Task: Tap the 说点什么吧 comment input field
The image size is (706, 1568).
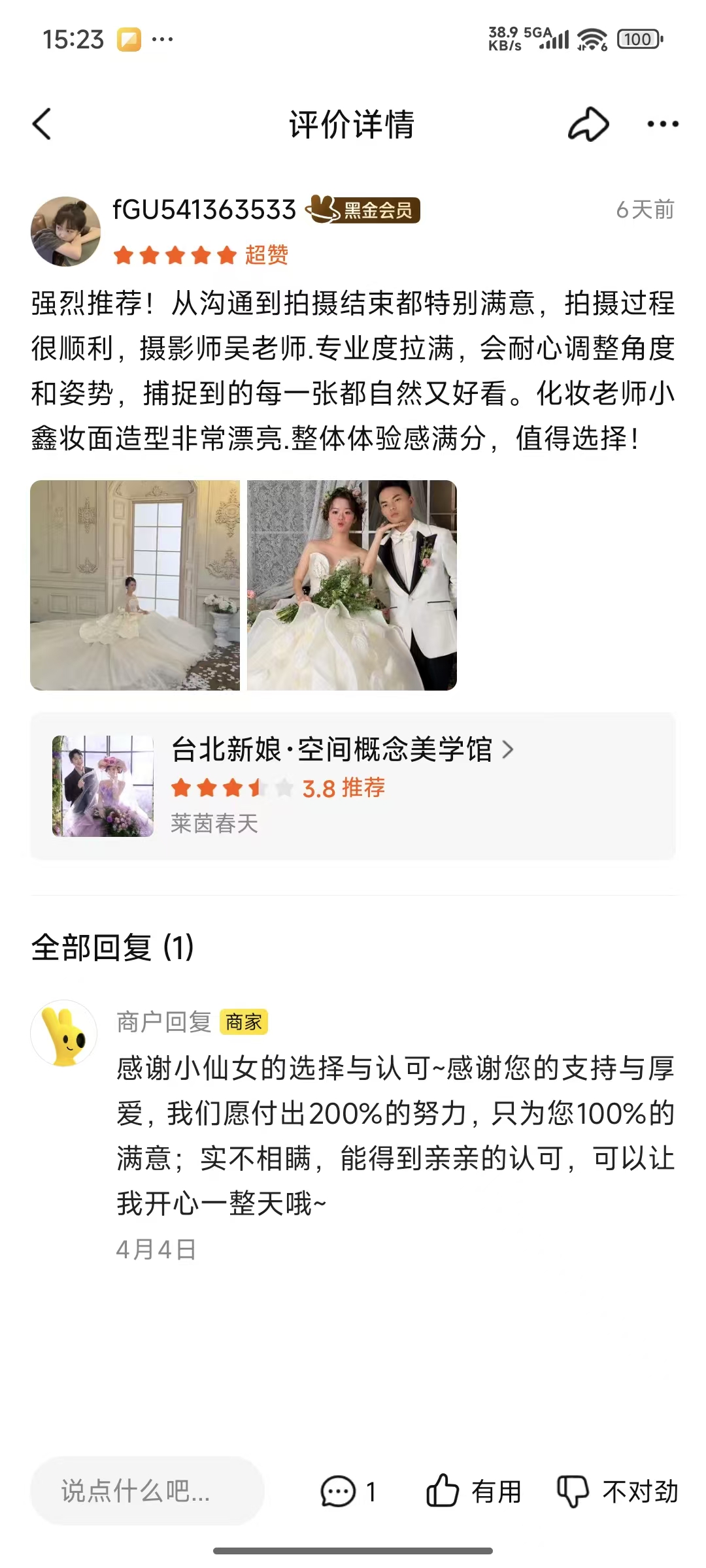Action: (147, 1491)
